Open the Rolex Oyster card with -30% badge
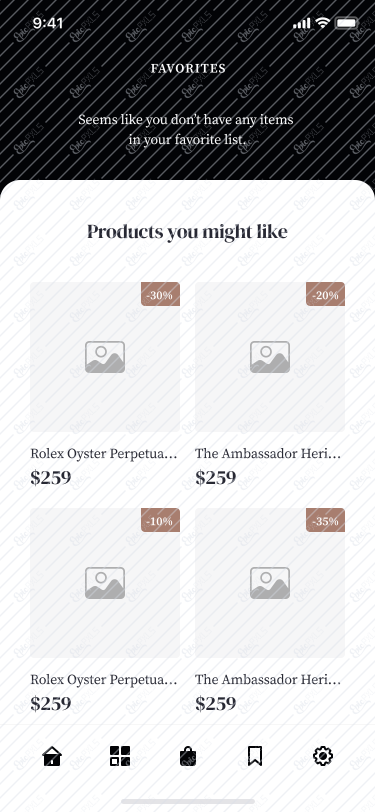The width and height of the screenshot is (375, 812). pyautogui.click(x=105, y=385)
